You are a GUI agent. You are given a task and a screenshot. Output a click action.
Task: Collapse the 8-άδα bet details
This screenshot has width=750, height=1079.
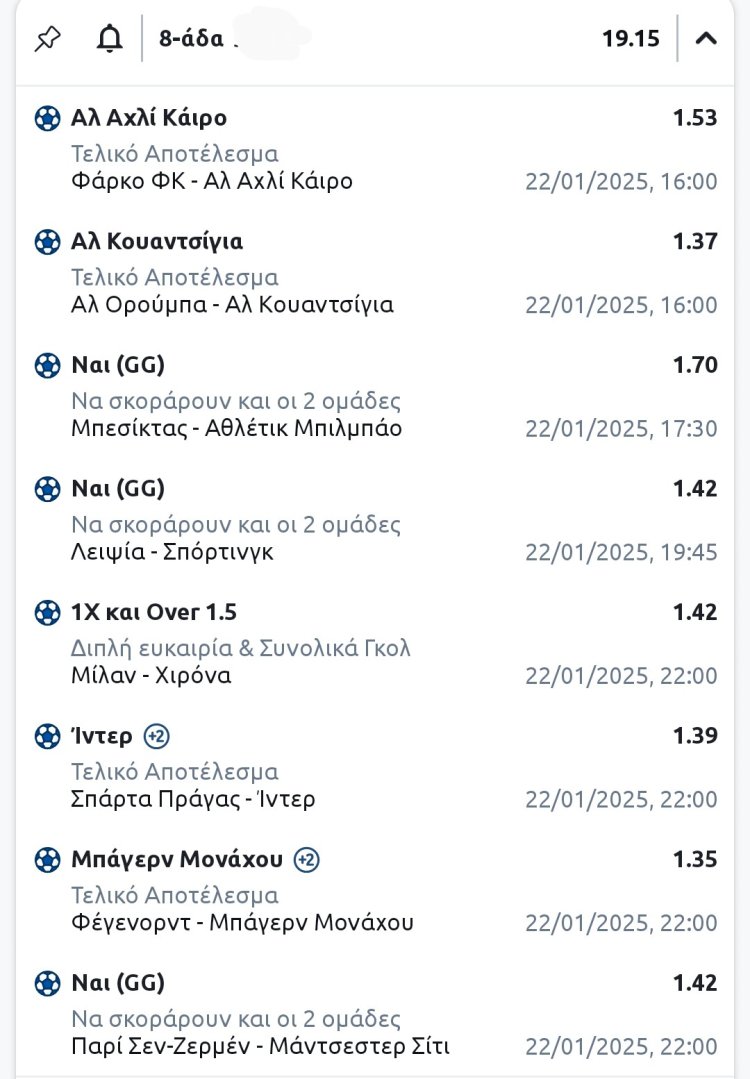[x=706, y=39]
